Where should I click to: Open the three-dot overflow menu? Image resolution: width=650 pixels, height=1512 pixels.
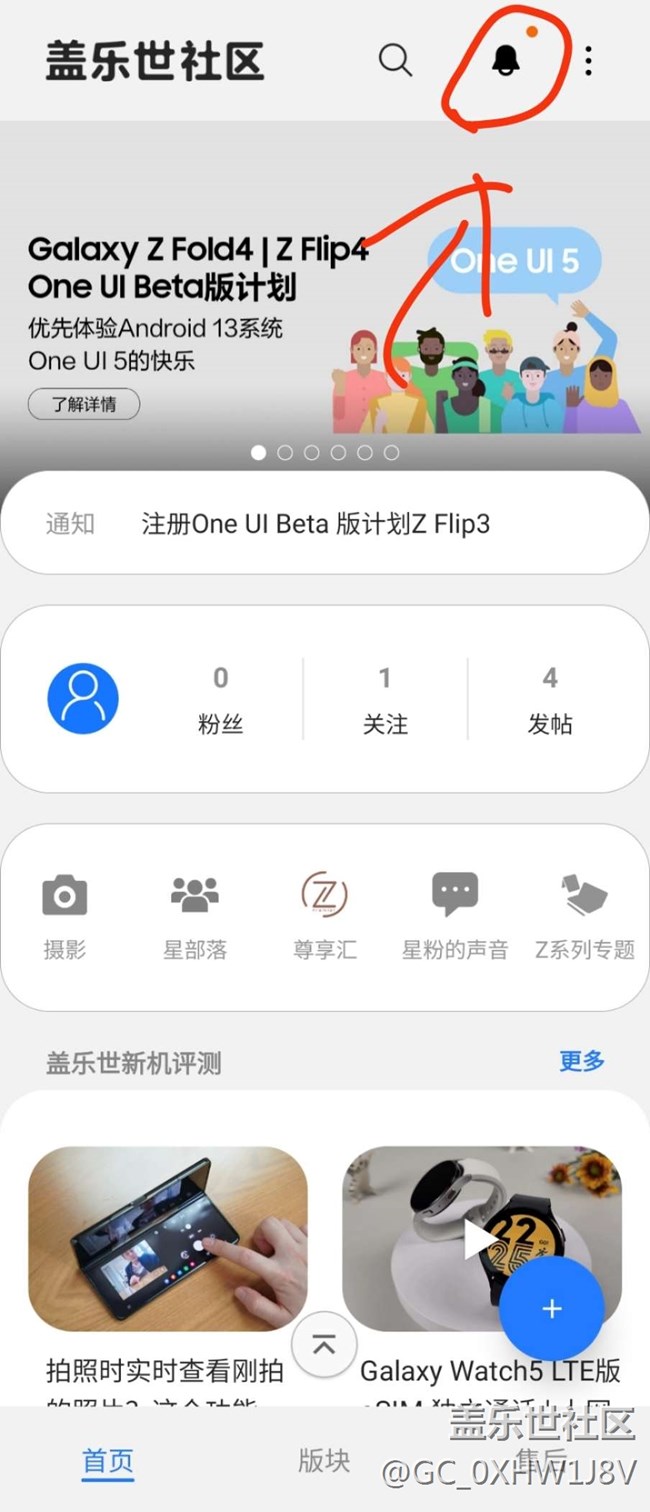click(x=588, y=61)
